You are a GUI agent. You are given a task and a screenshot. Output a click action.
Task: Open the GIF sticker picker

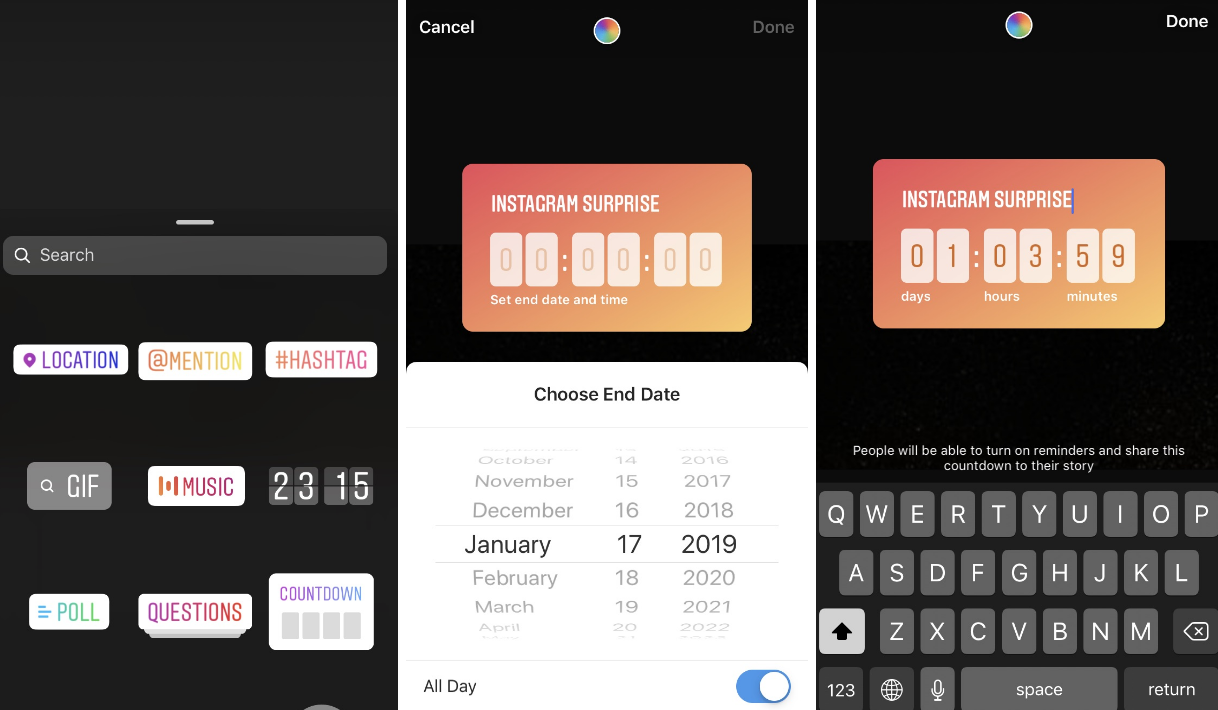point(69,486)
